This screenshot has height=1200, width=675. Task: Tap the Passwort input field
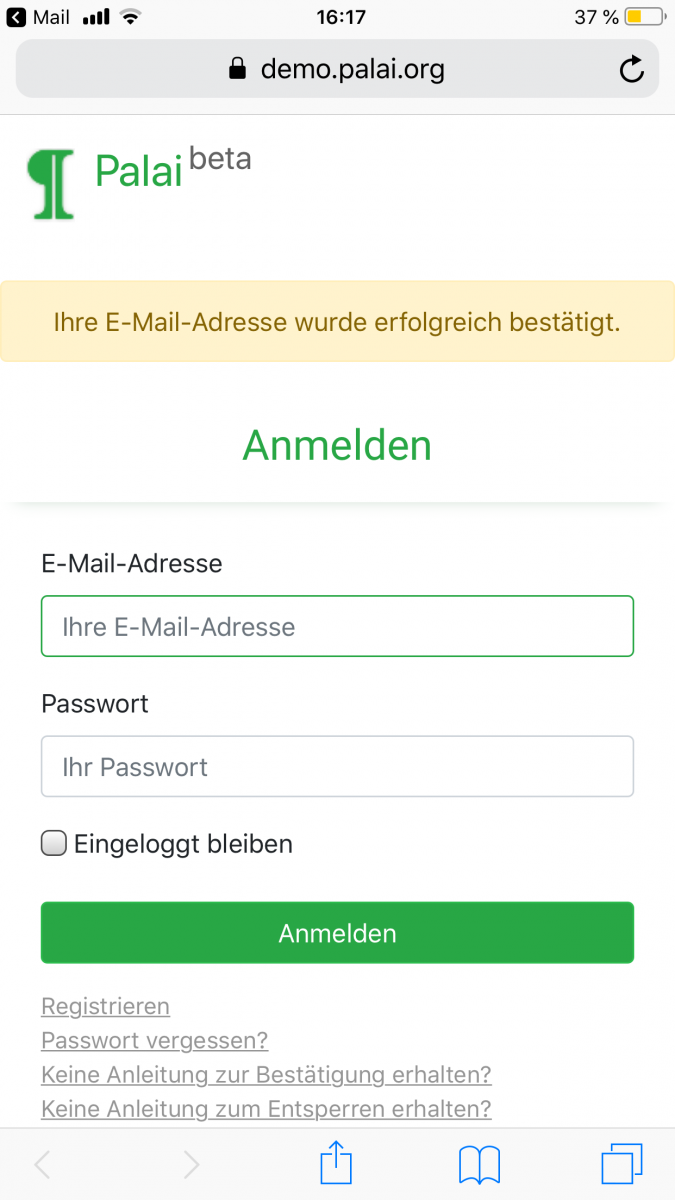click(x=337, y=767)
